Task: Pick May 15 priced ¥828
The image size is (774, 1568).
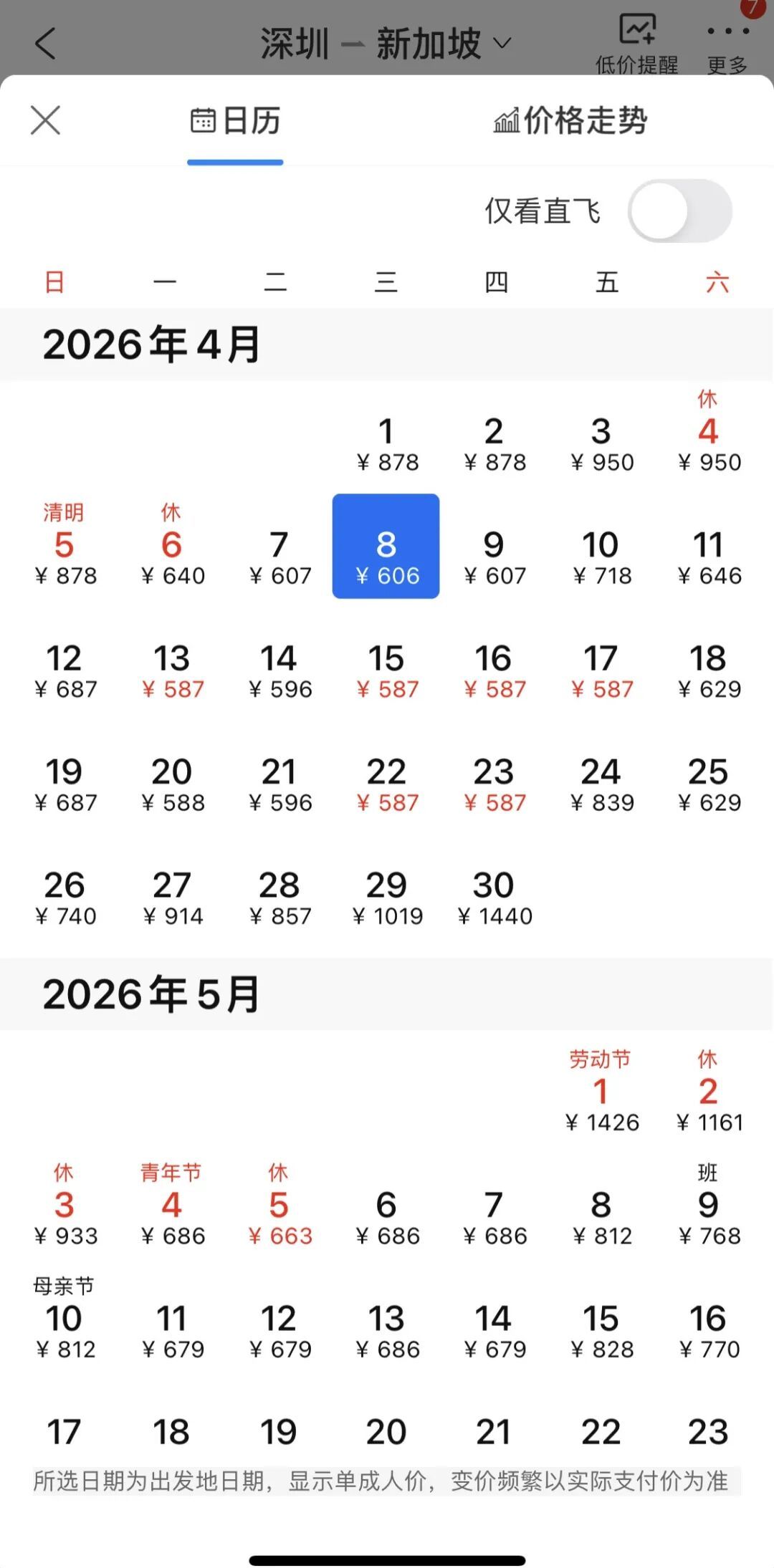Action: point(601,1330)
